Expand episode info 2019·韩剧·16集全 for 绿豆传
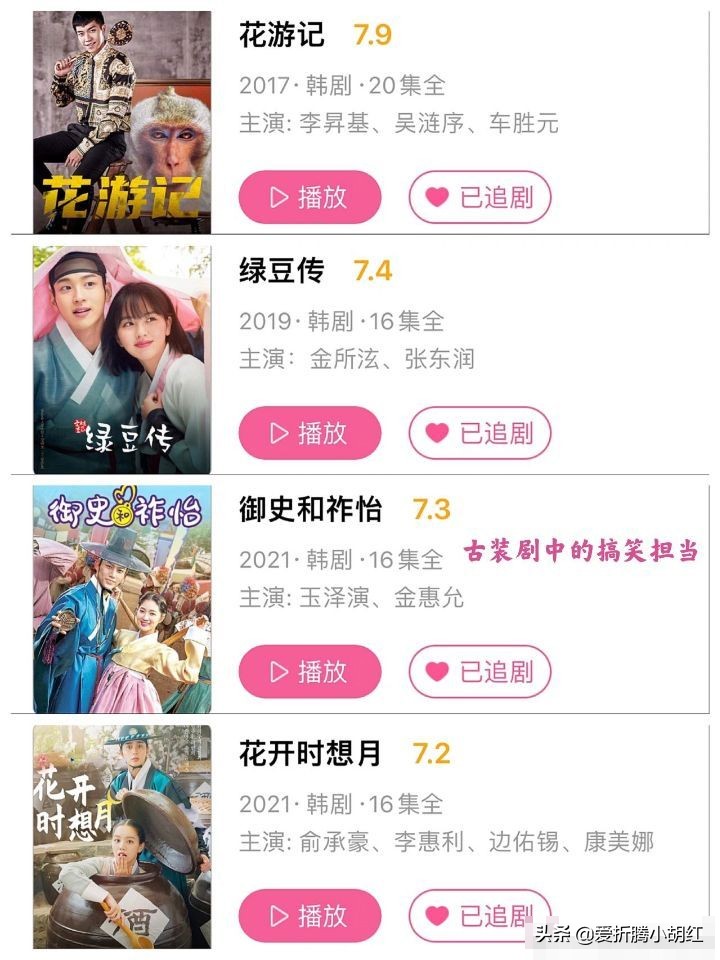Viewport: 720px width, 960px height. (x=340, y=321)
